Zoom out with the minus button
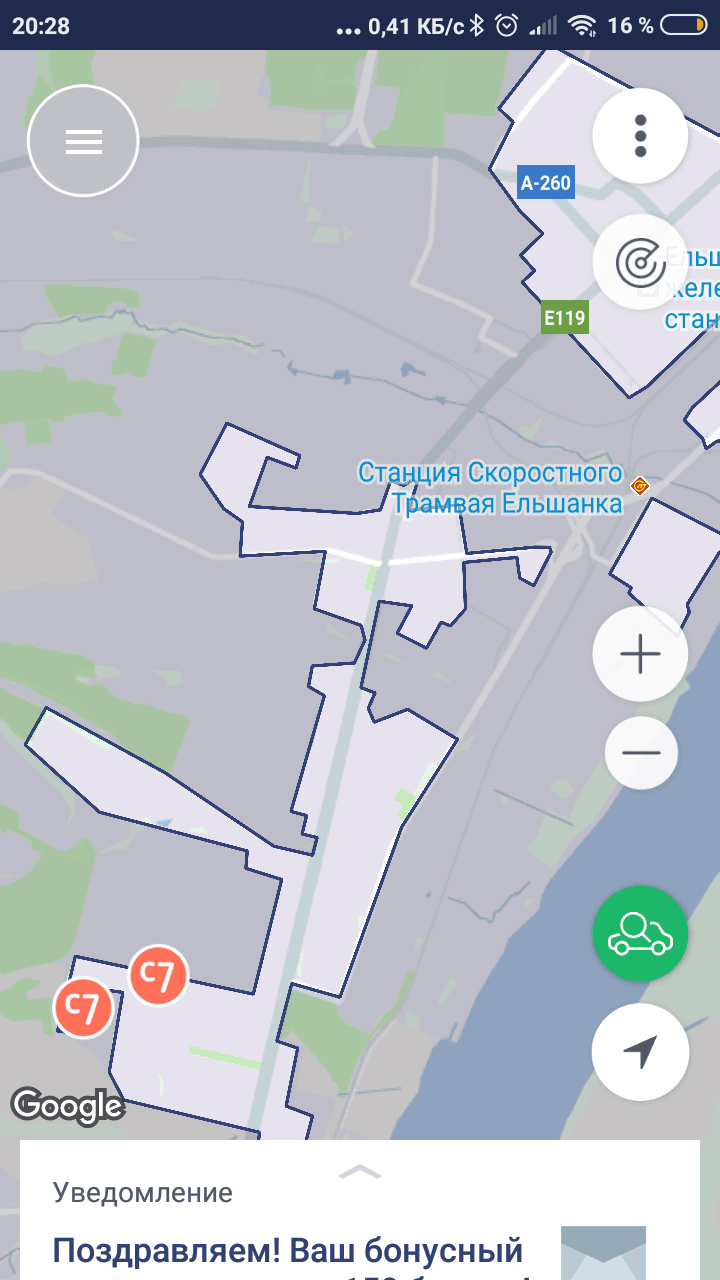Viewport: 720px width, 1280px height. click(x=641, y=753)
